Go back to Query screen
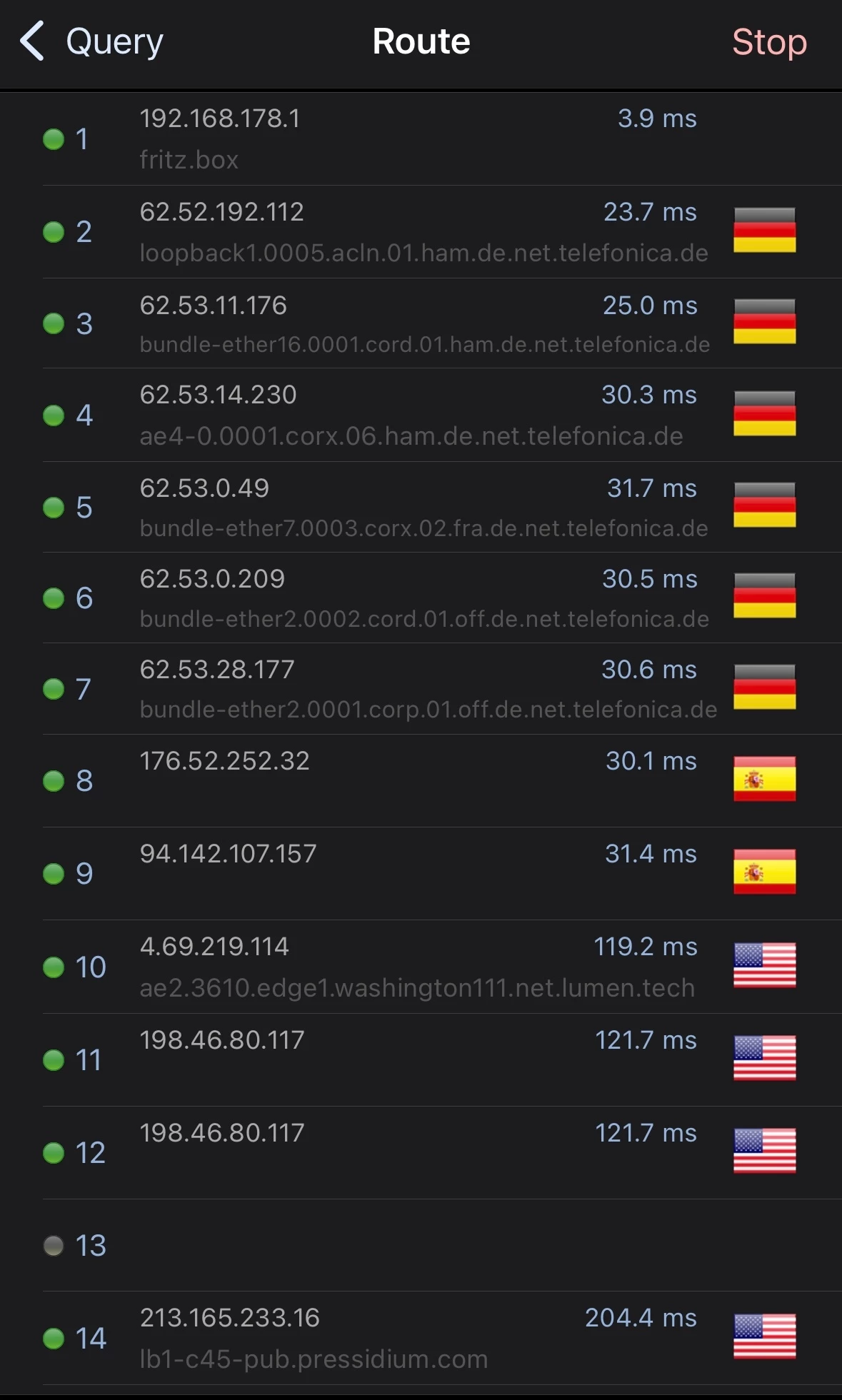The image size is (842, 1400). pos(91,41)
